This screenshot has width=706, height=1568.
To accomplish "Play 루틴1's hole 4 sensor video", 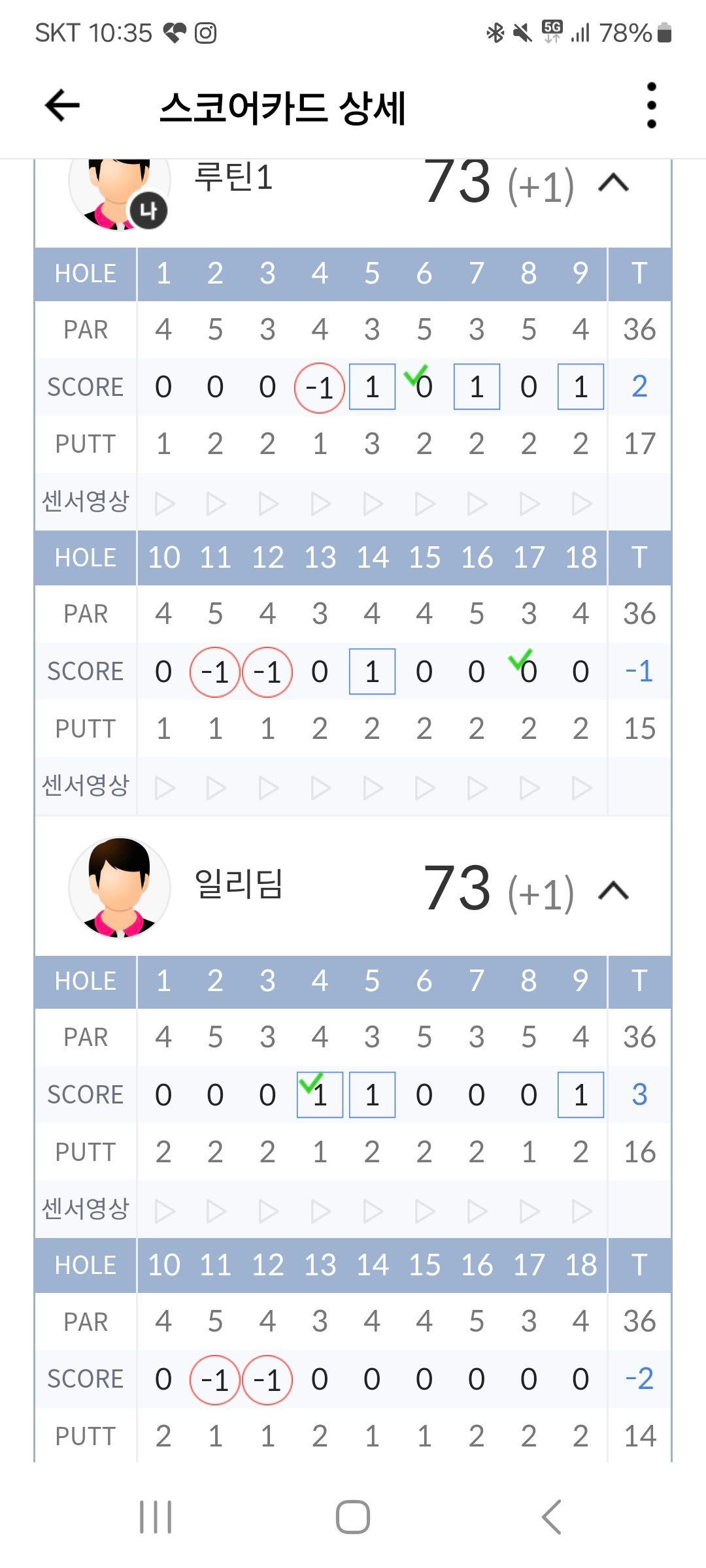I will click(x=320, y=504).
